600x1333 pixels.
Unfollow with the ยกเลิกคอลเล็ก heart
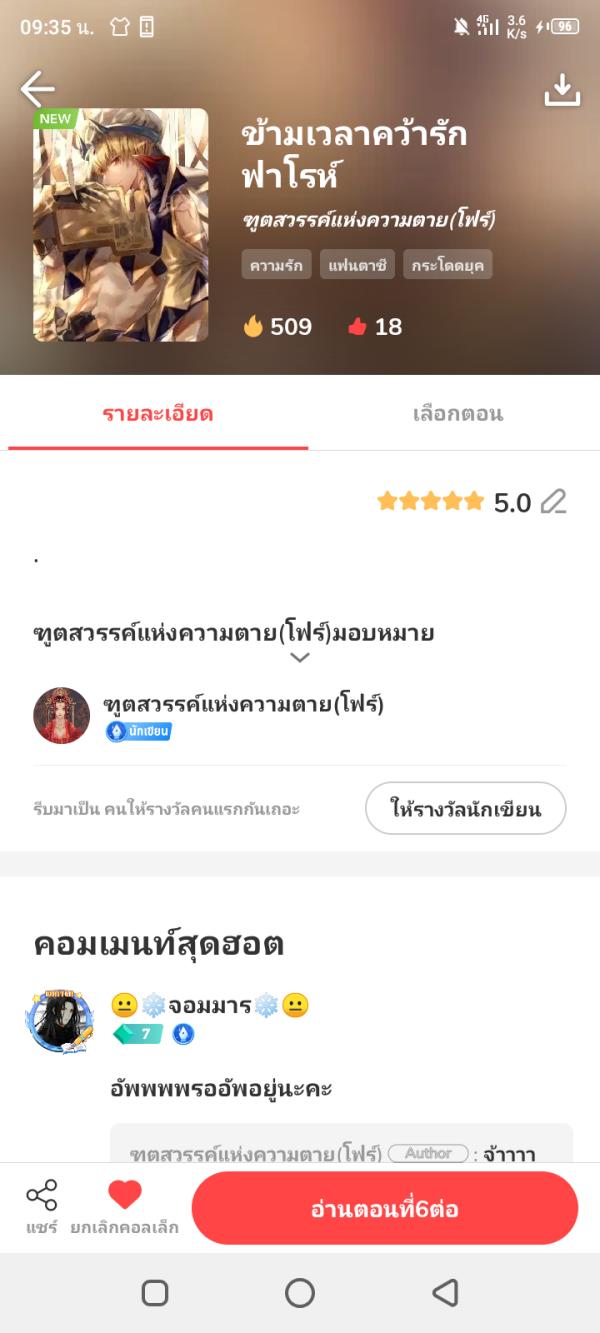coord(124,1206)
